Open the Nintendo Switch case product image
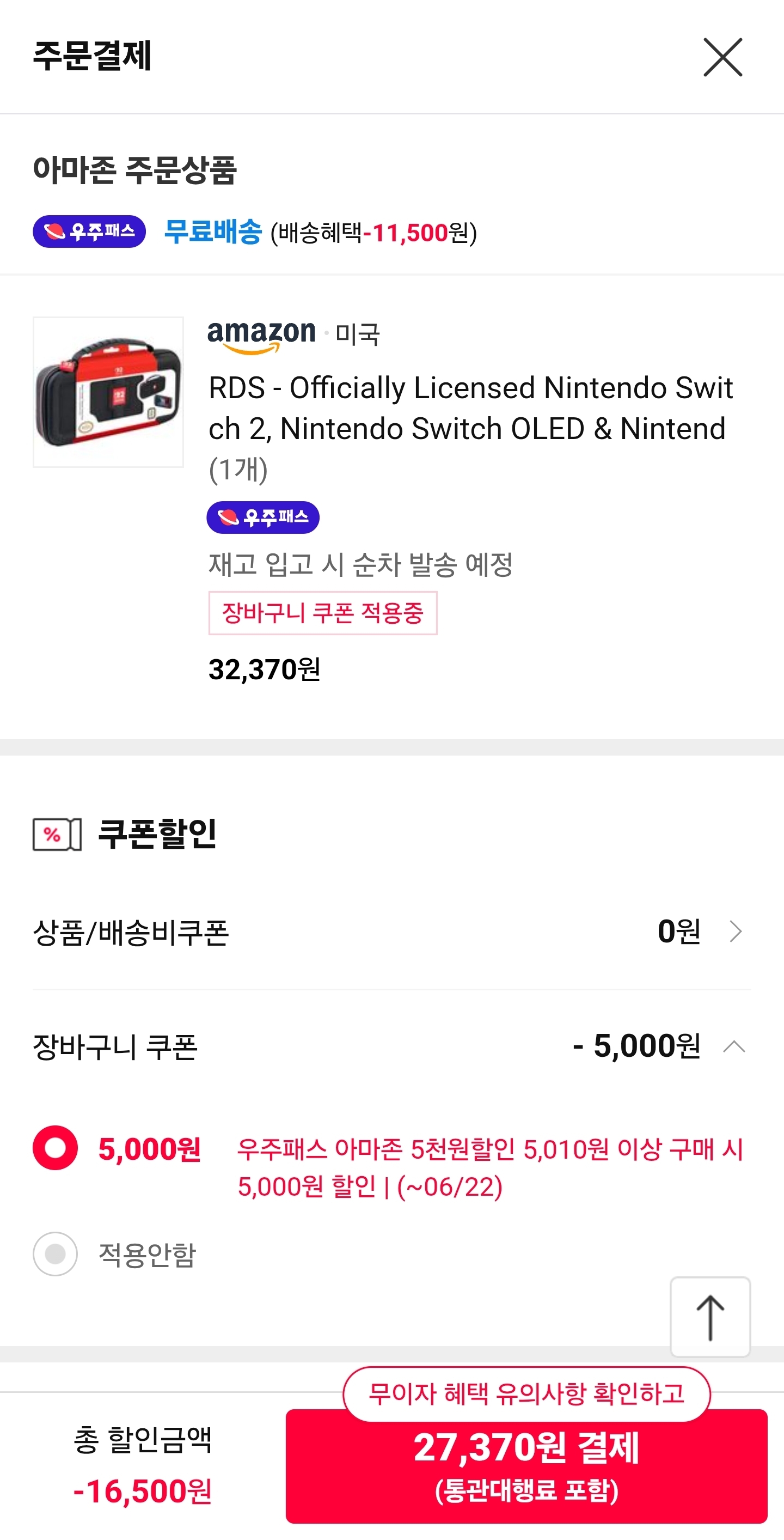 [x=108, y=392]
